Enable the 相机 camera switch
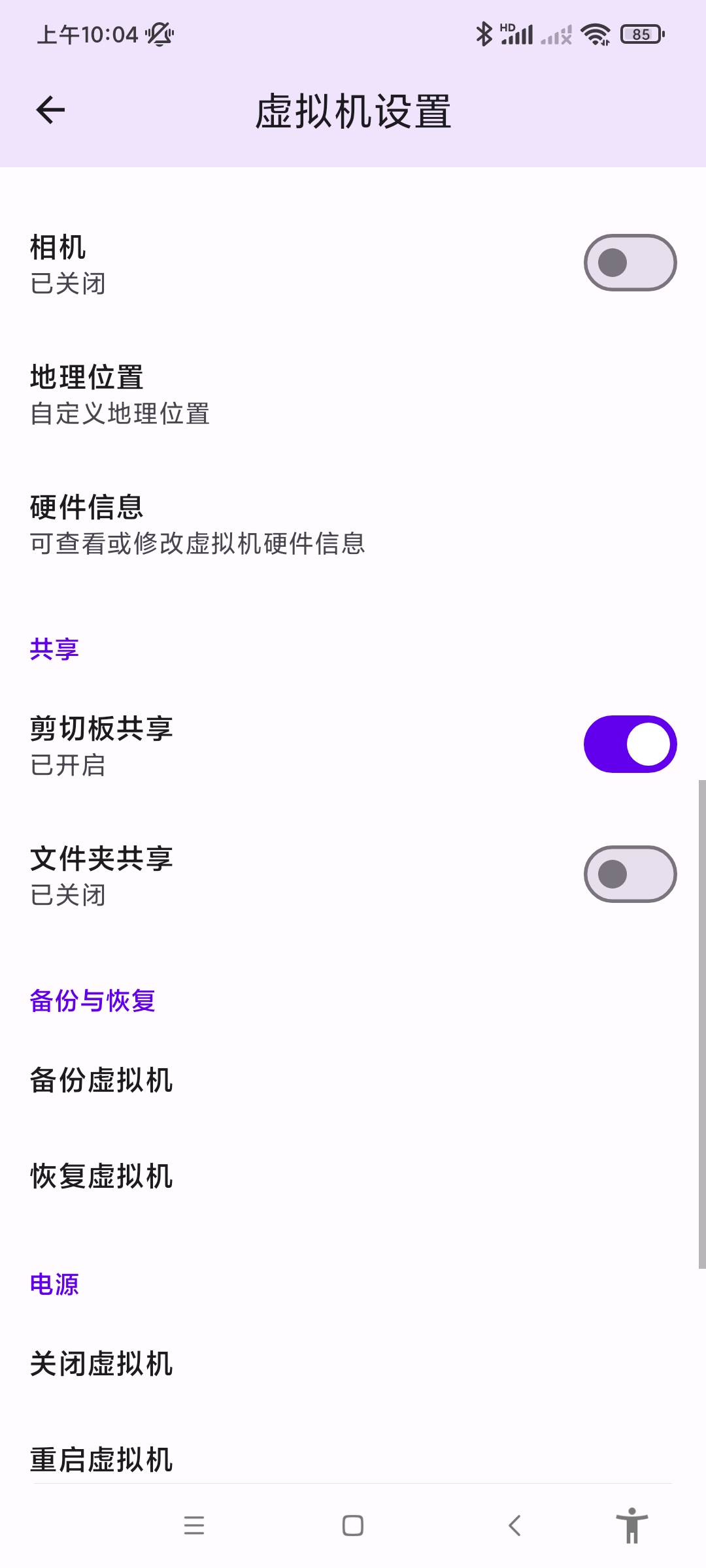This screenshot has height=1568, width=706. 630,263
